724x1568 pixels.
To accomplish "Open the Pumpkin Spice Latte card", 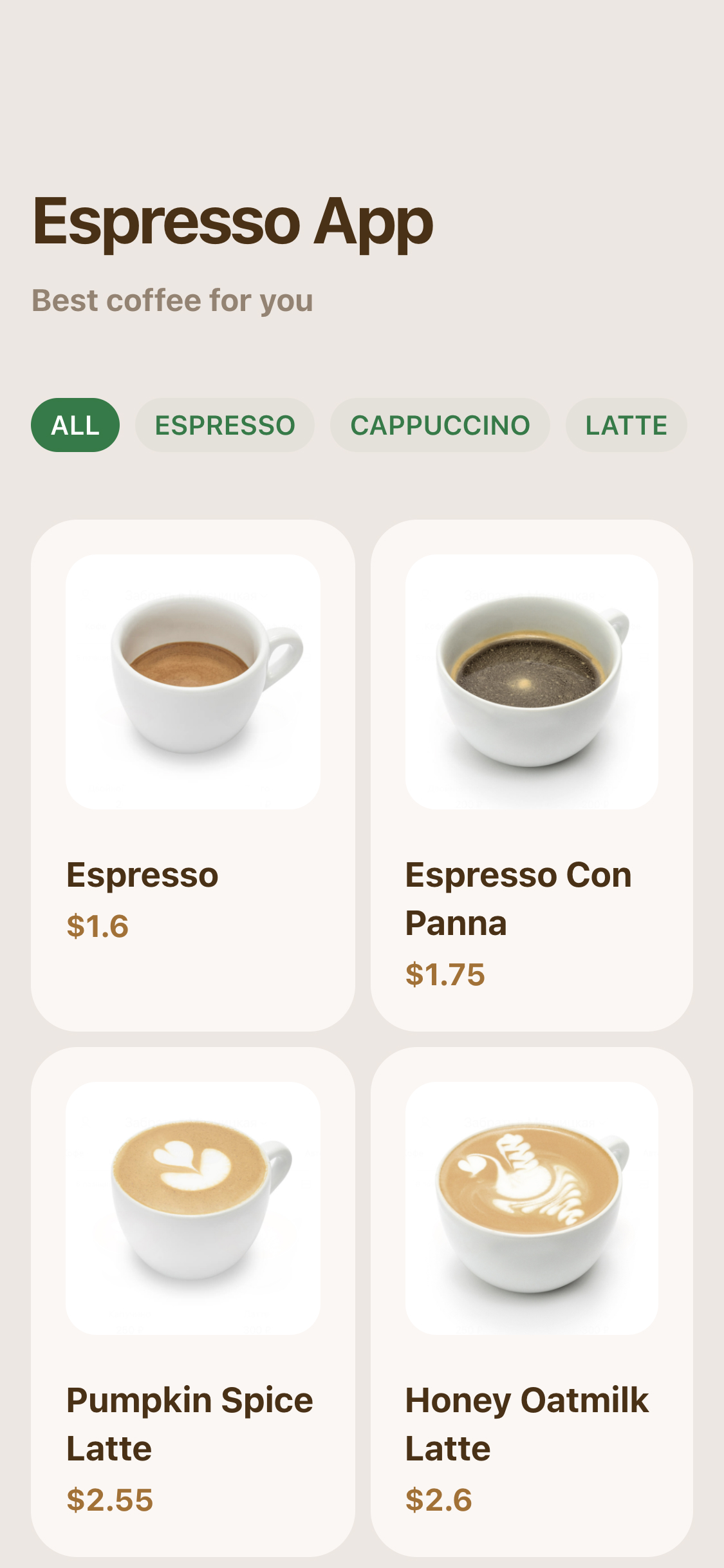I will [193, 1301].
